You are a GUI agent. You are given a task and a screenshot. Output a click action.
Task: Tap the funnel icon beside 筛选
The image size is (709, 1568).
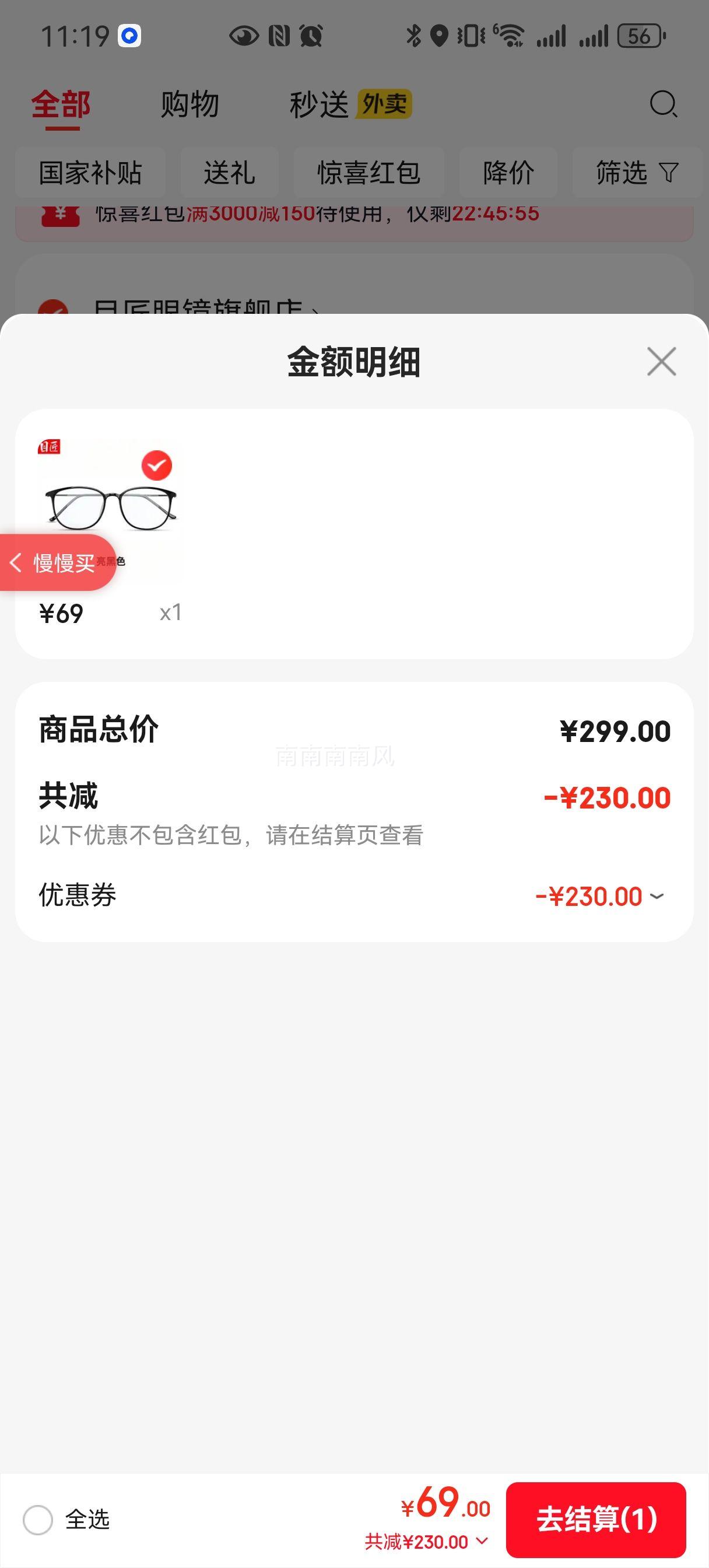pyautogui.click(x=669, y=173)
